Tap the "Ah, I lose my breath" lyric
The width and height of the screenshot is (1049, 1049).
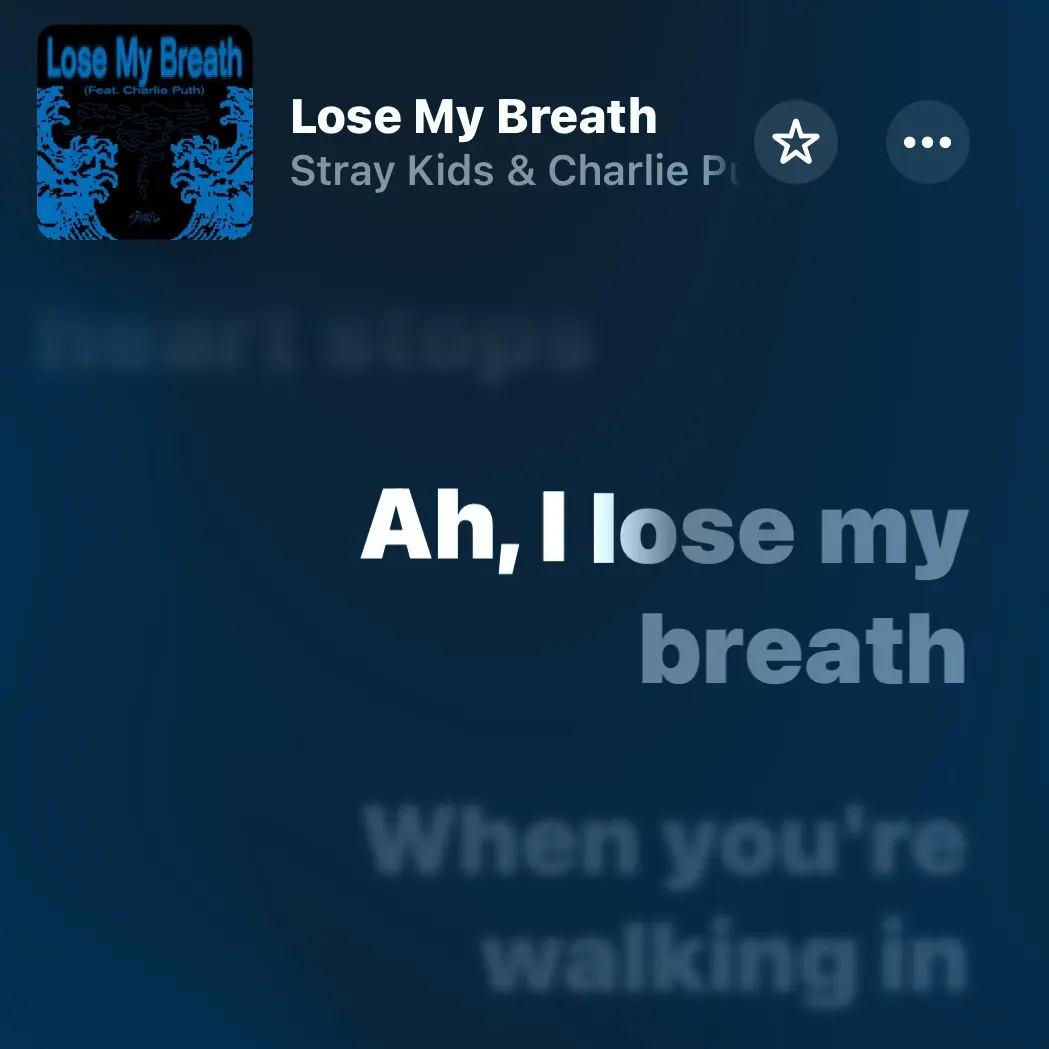click(664, 588)
